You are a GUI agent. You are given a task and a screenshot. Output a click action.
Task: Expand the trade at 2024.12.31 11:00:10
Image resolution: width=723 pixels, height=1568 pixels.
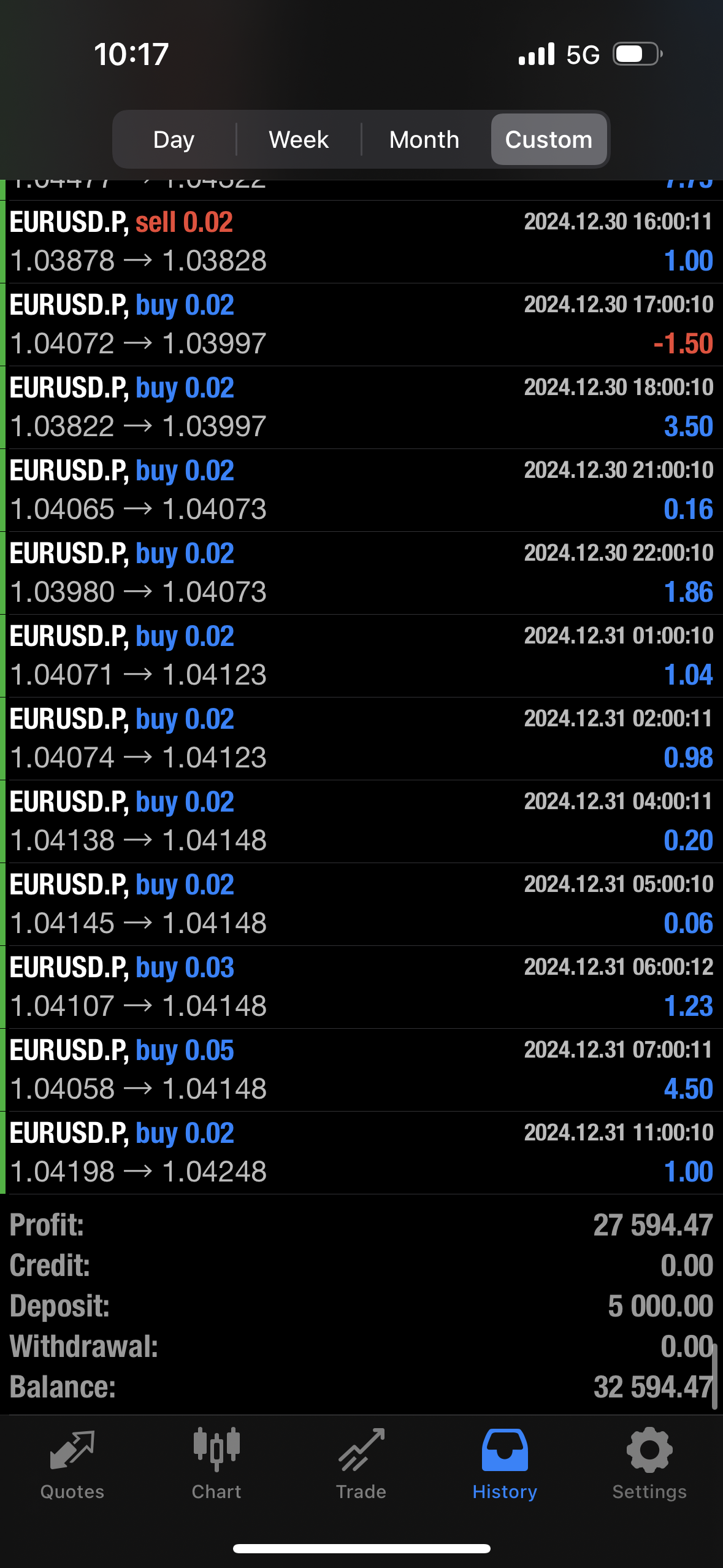coord(361,1153)
